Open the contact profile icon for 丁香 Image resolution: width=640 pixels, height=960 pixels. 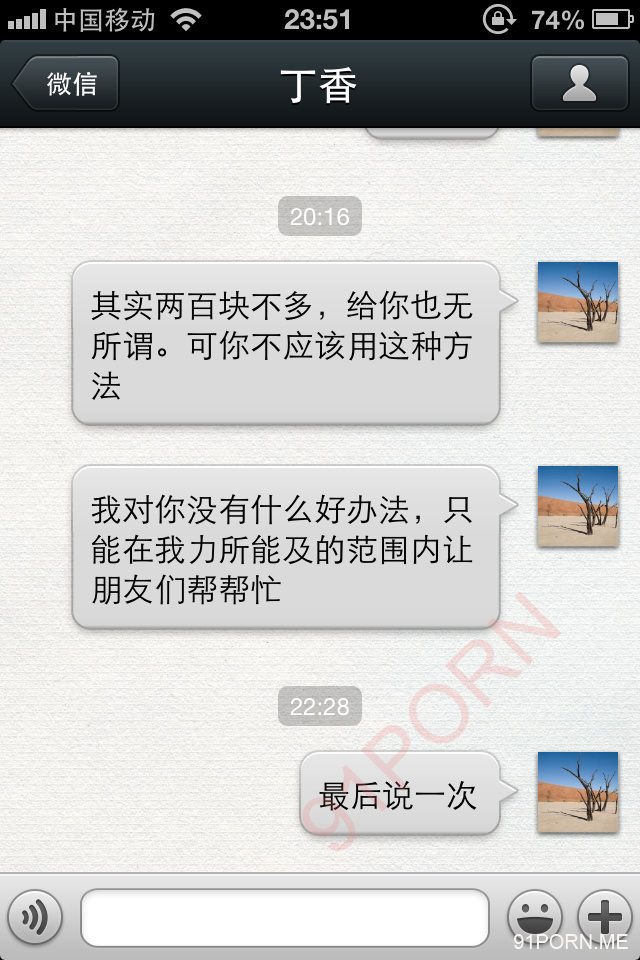[579, 83]
